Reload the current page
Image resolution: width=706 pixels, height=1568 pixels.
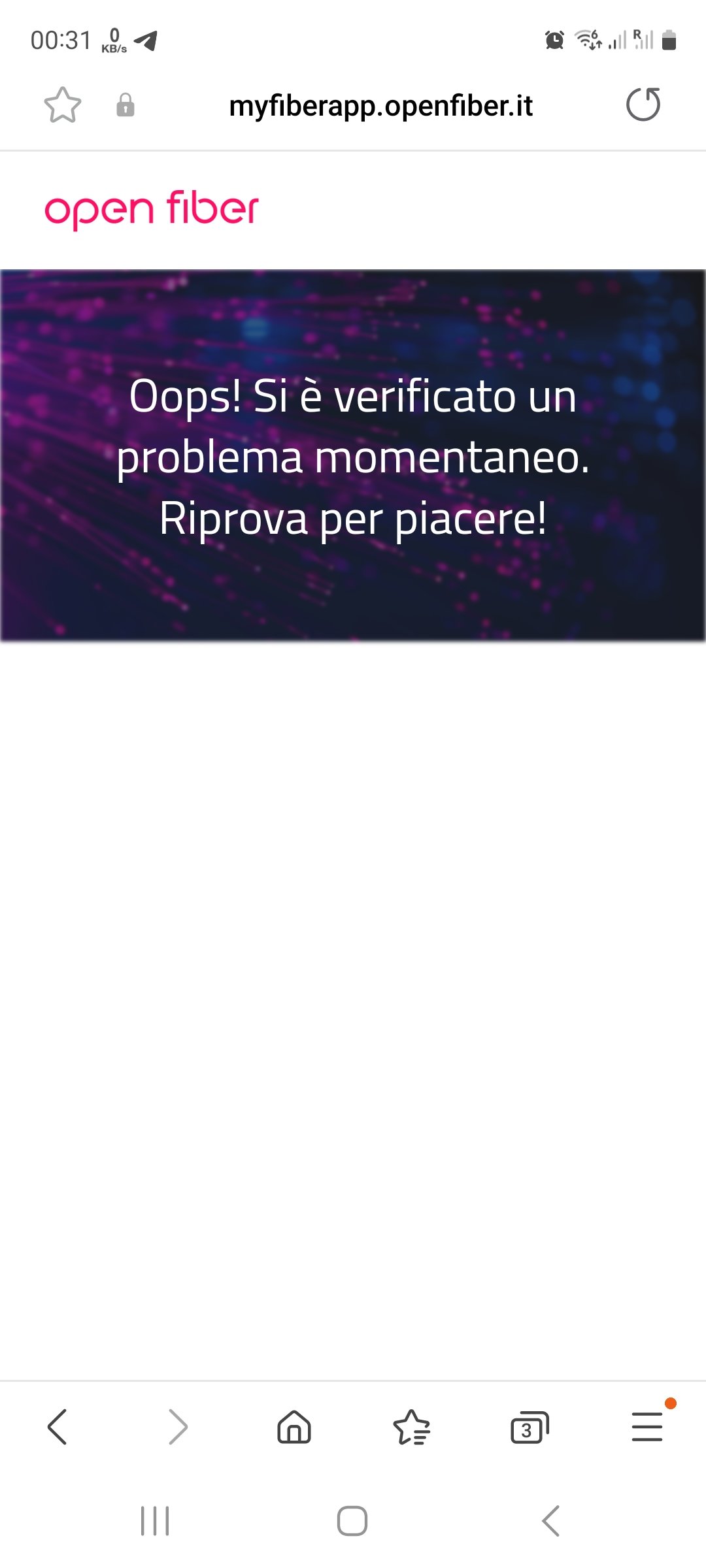[x=643, y=105]
